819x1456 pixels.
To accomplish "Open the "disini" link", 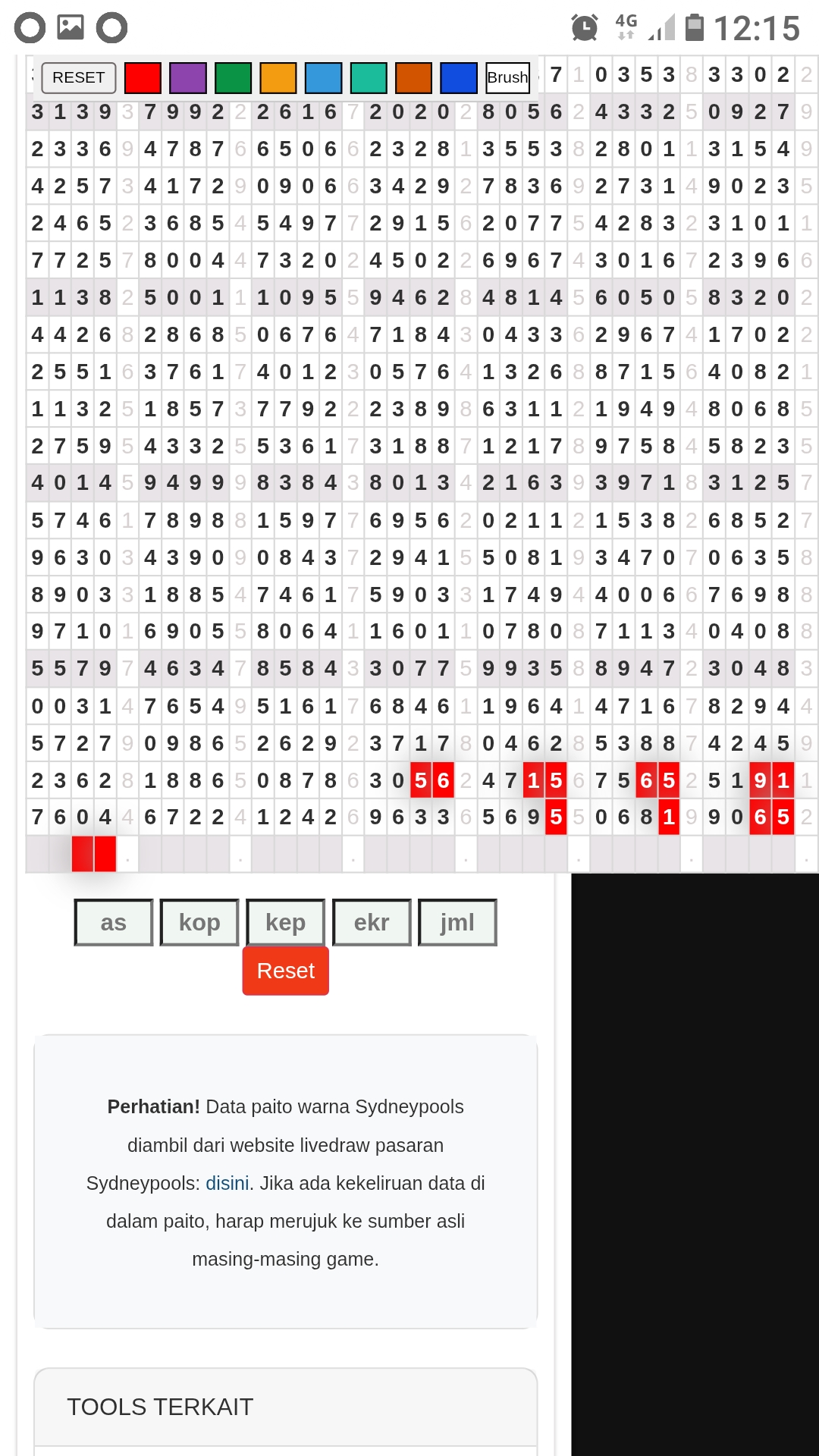I will point(227,1183).
